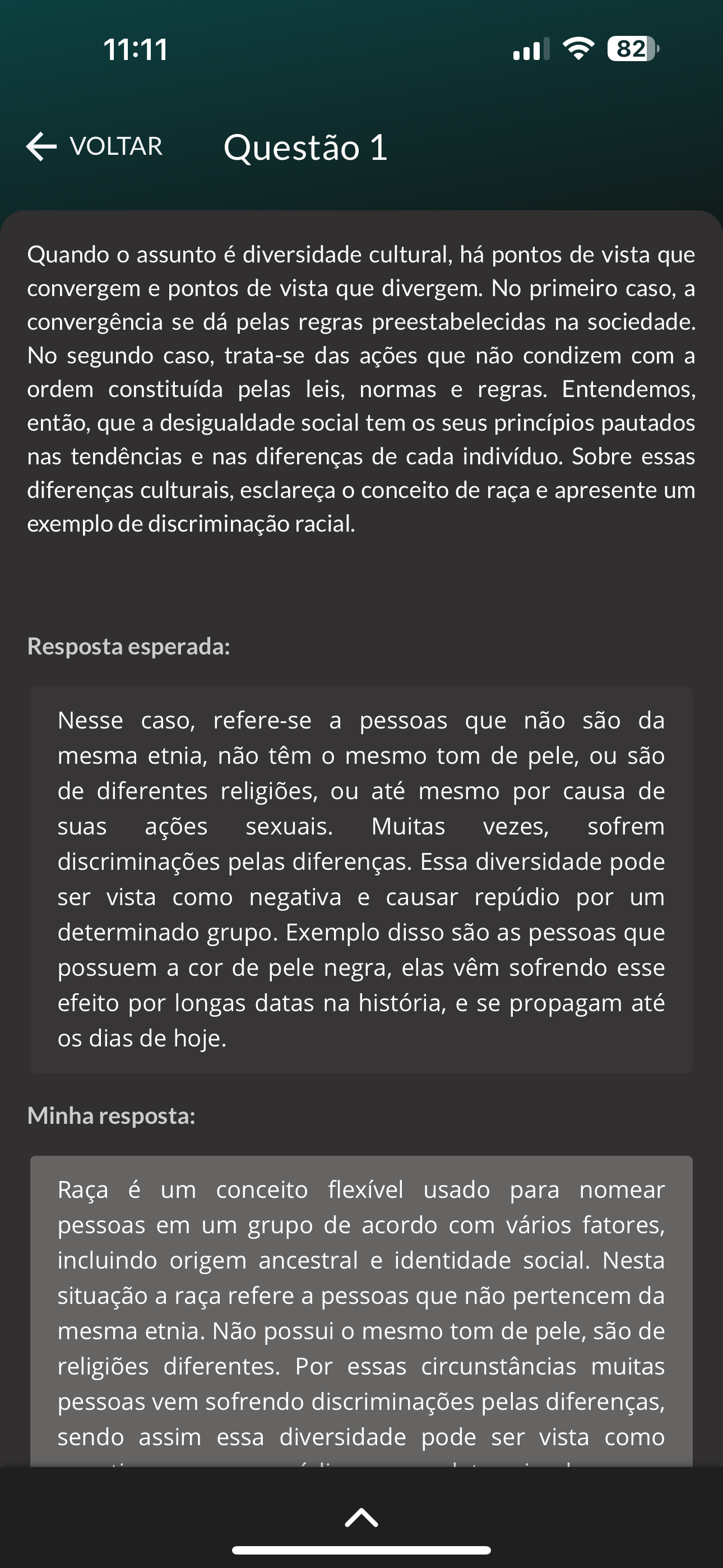Go back using the VOLTAR arrow
Screen dimensions: 723x1568
coord(42,147)
